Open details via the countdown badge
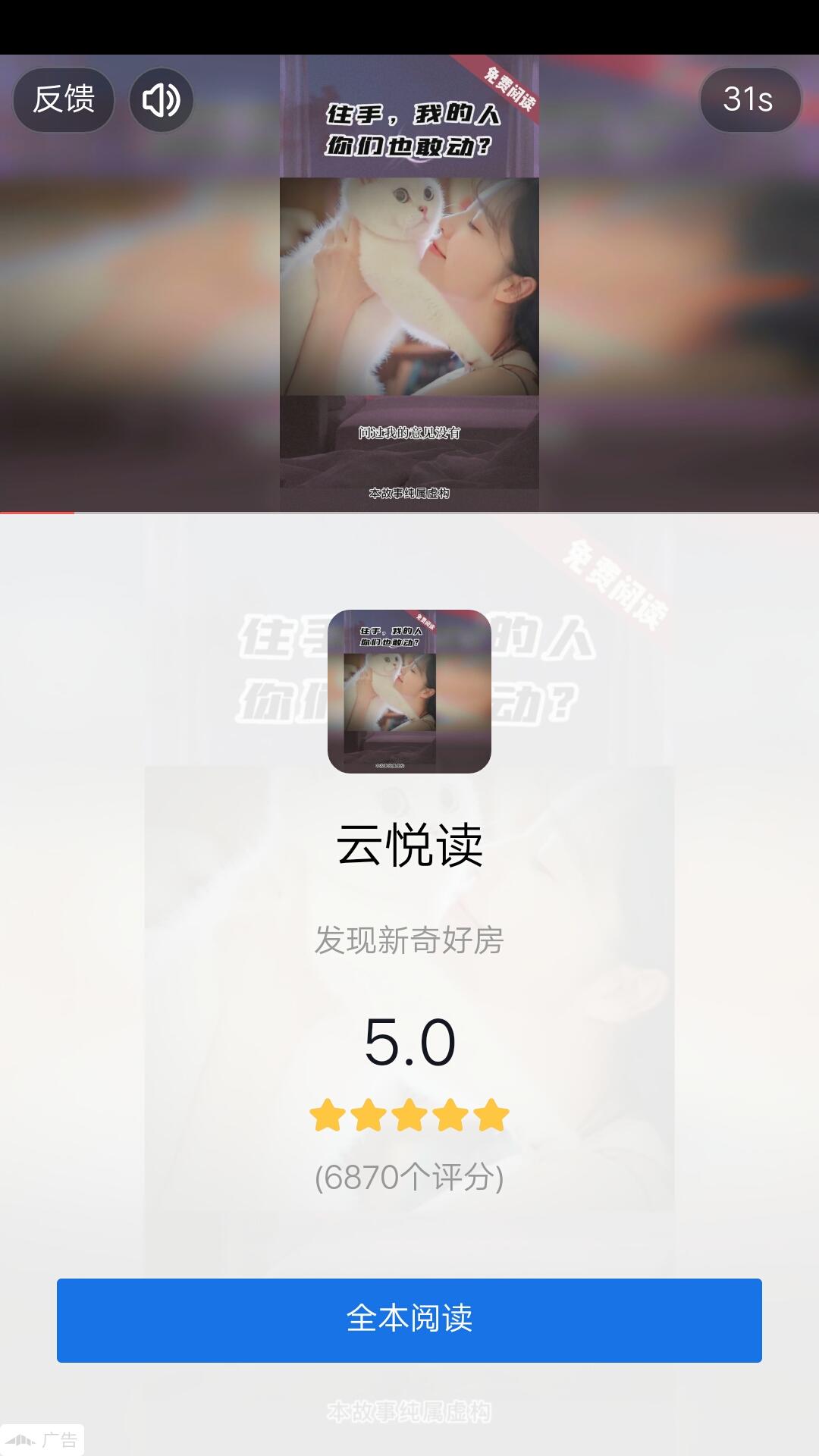819x1456 pixels. (750, 99)
